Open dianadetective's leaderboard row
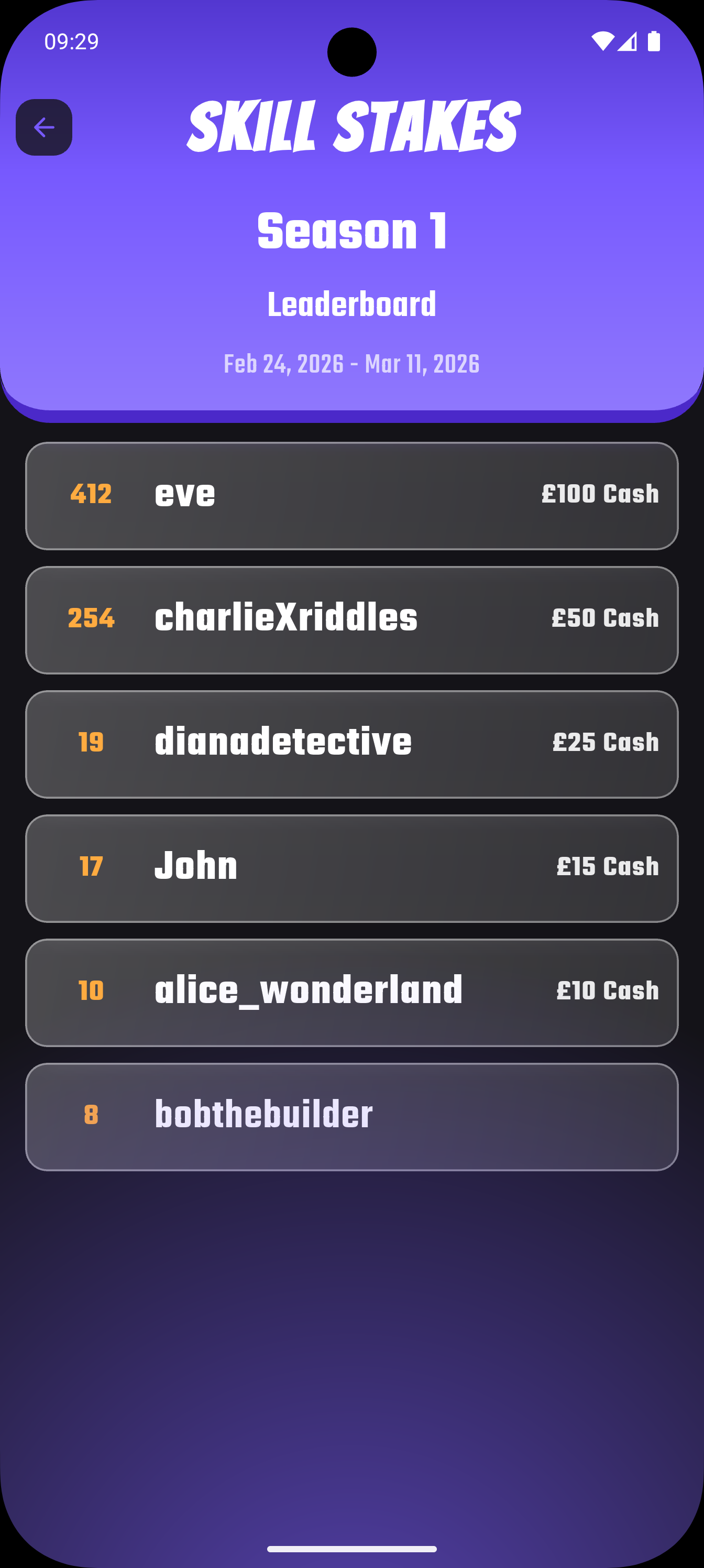 (351, 744)
